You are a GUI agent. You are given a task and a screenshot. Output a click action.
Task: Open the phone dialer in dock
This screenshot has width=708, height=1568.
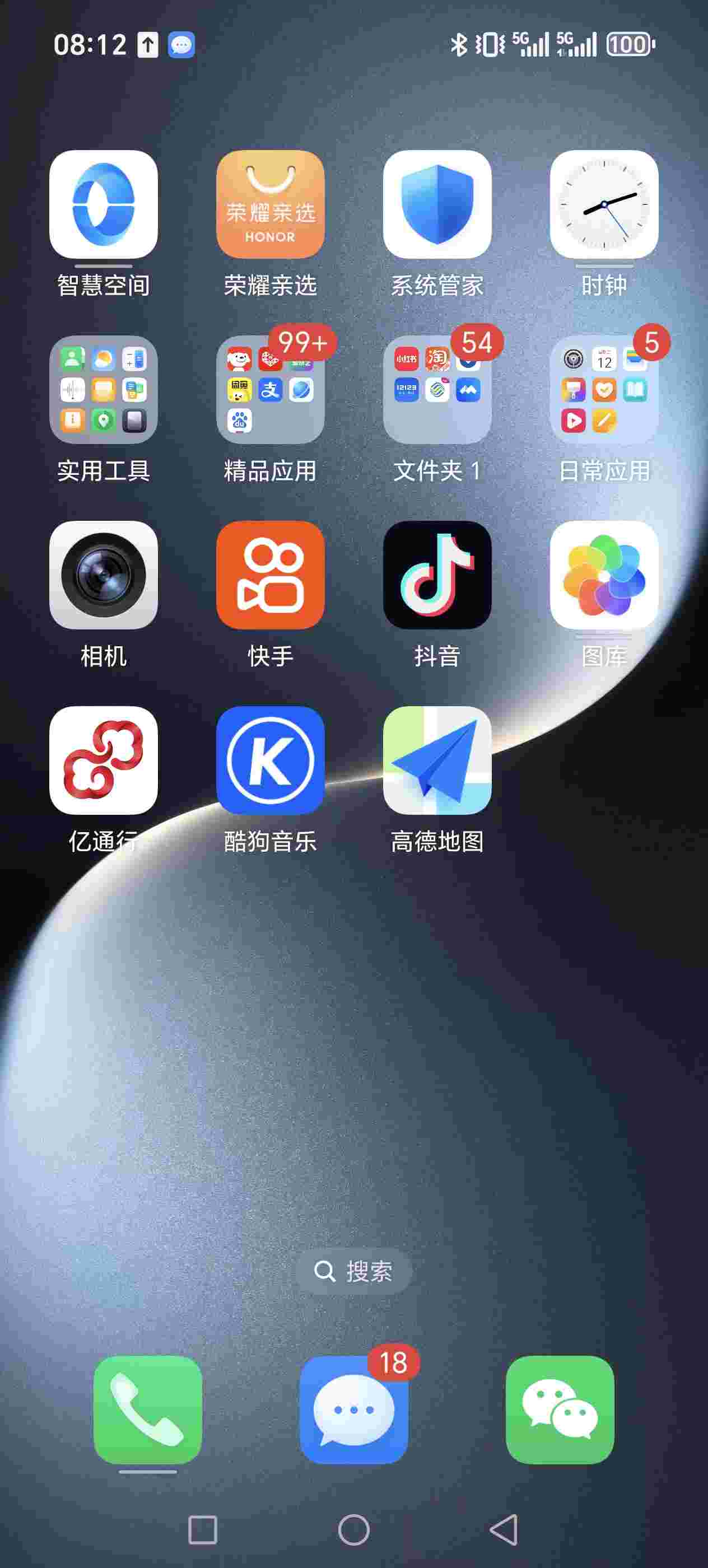(148, 1410)
